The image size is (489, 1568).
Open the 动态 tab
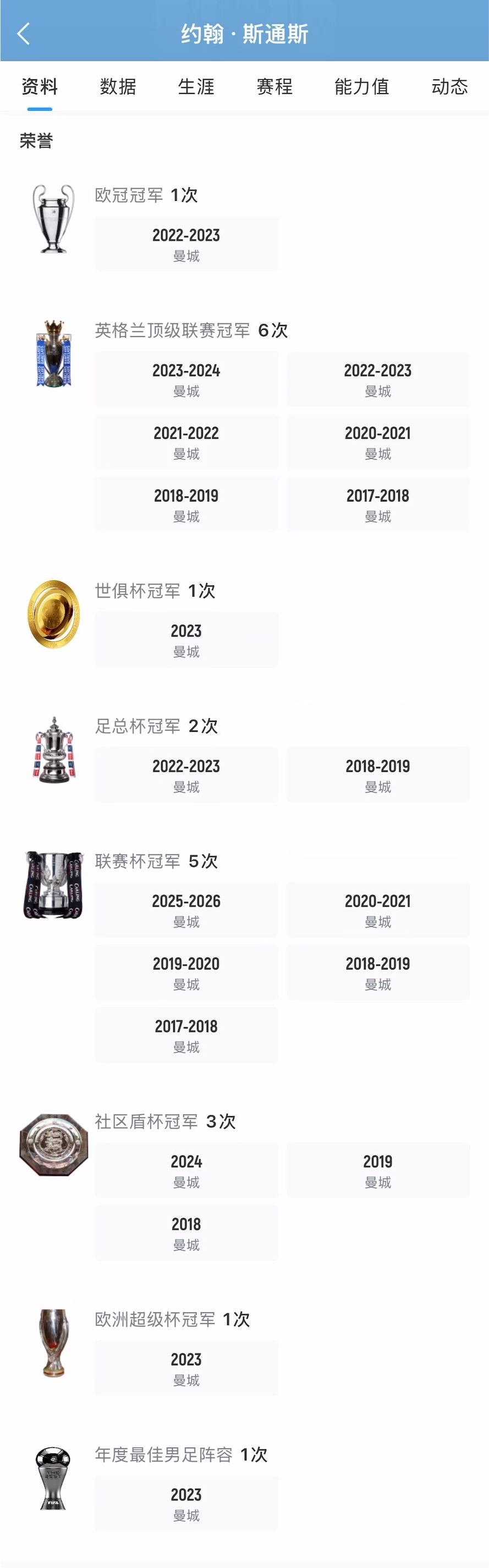click(x=449, y=87)
